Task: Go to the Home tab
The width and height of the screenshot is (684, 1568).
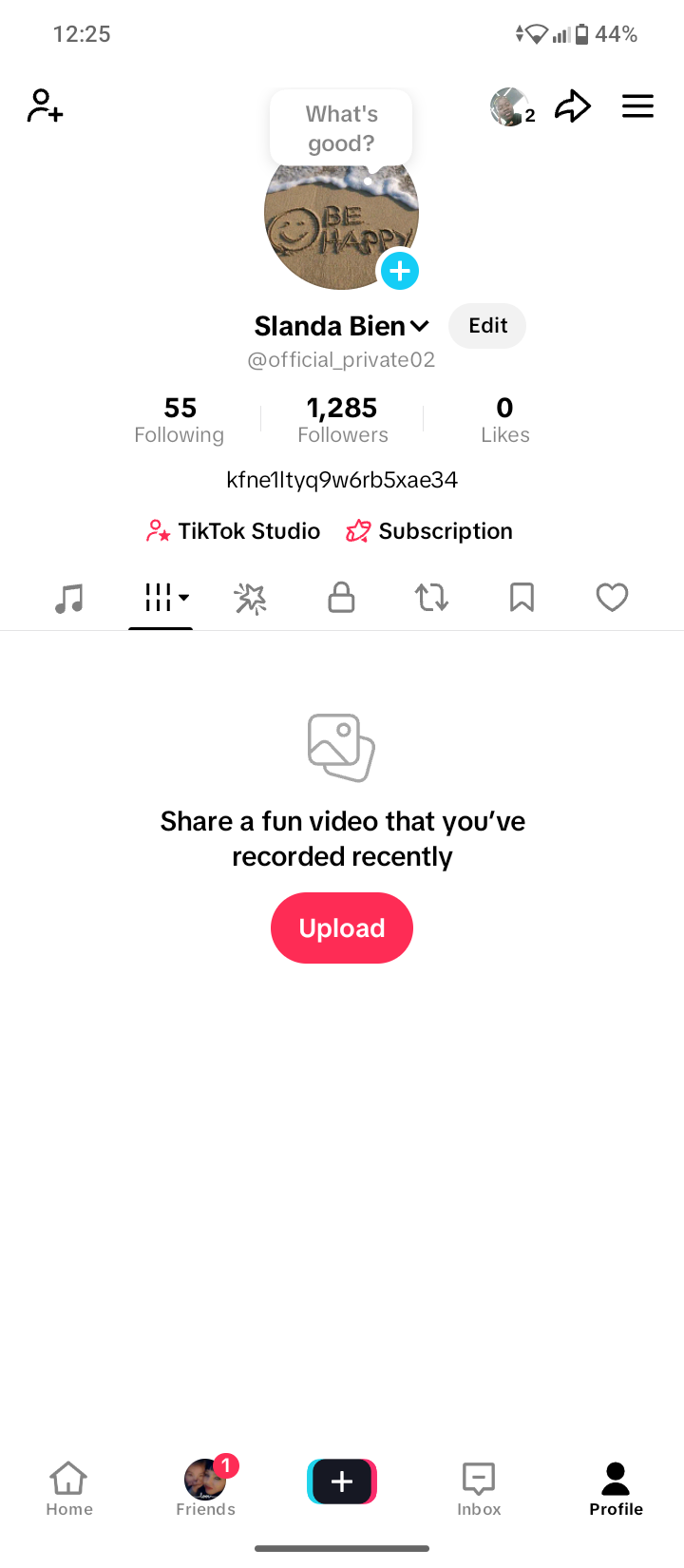Action: click(x=69, y=1488)
